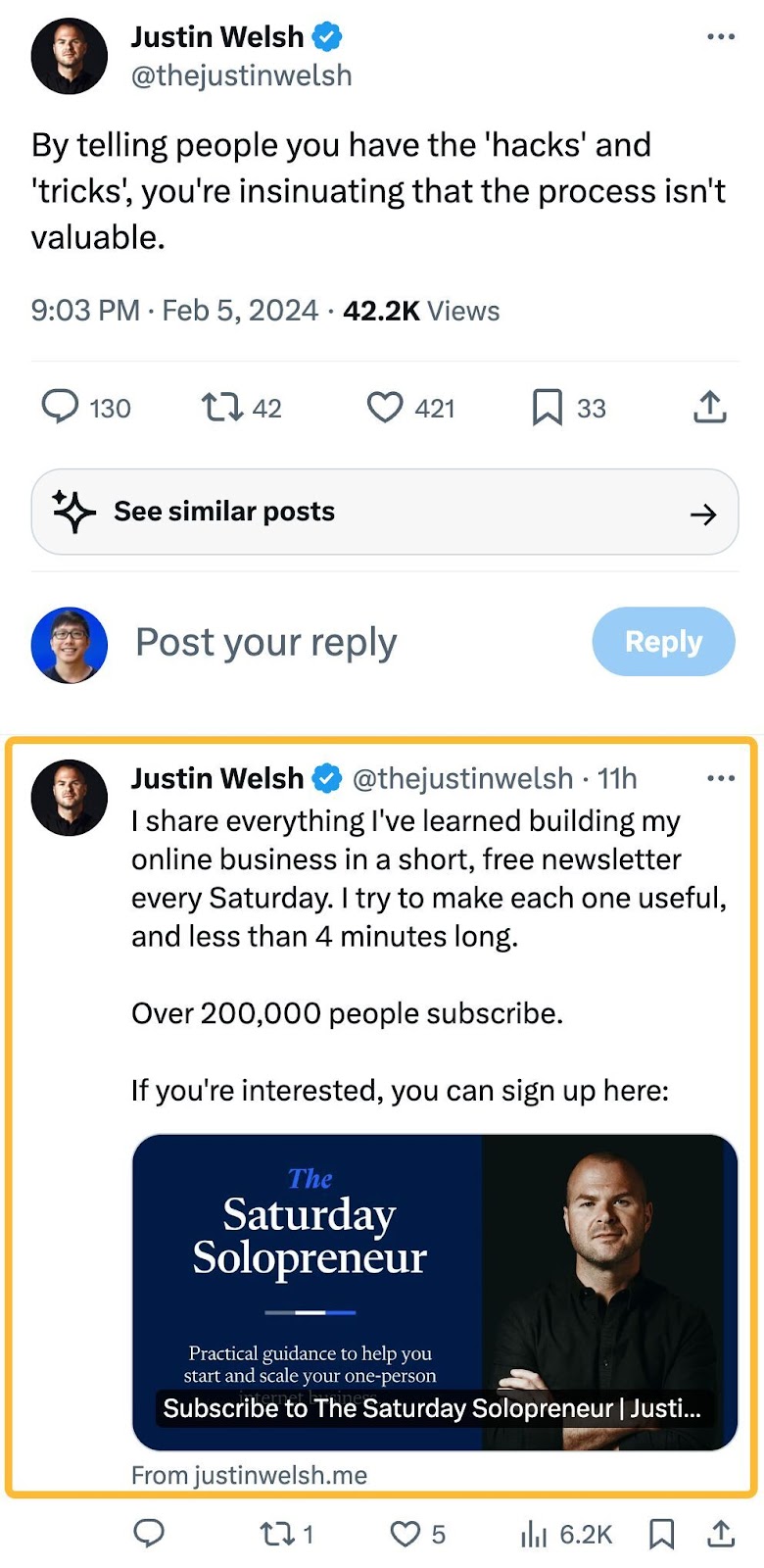Screen dimensions: 764x1568
Task: Open the more options menu on the top tweet
Action: click(721, 36)
